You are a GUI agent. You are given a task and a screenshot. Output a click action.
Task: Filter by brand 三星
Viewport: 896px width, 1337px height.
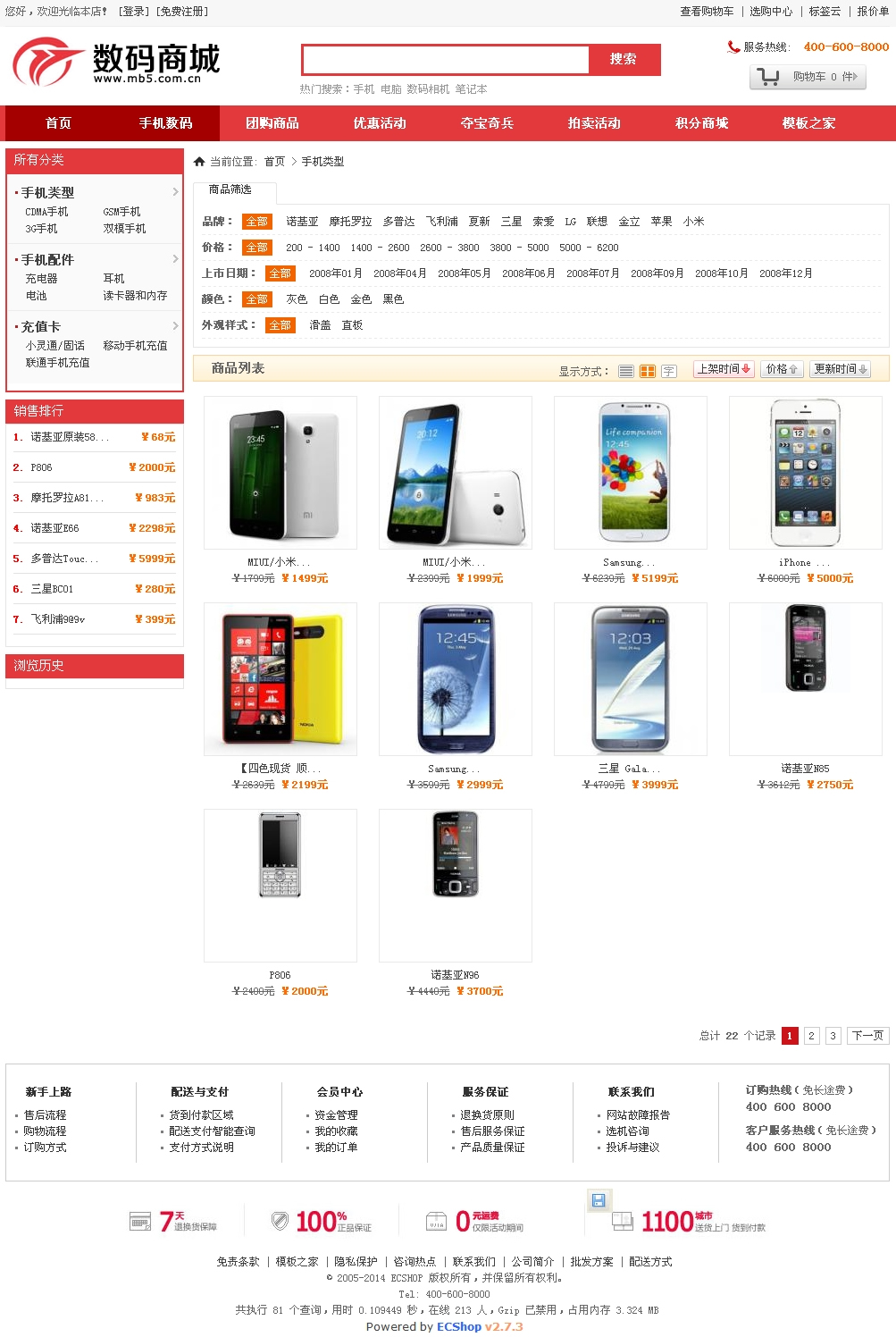511,222
